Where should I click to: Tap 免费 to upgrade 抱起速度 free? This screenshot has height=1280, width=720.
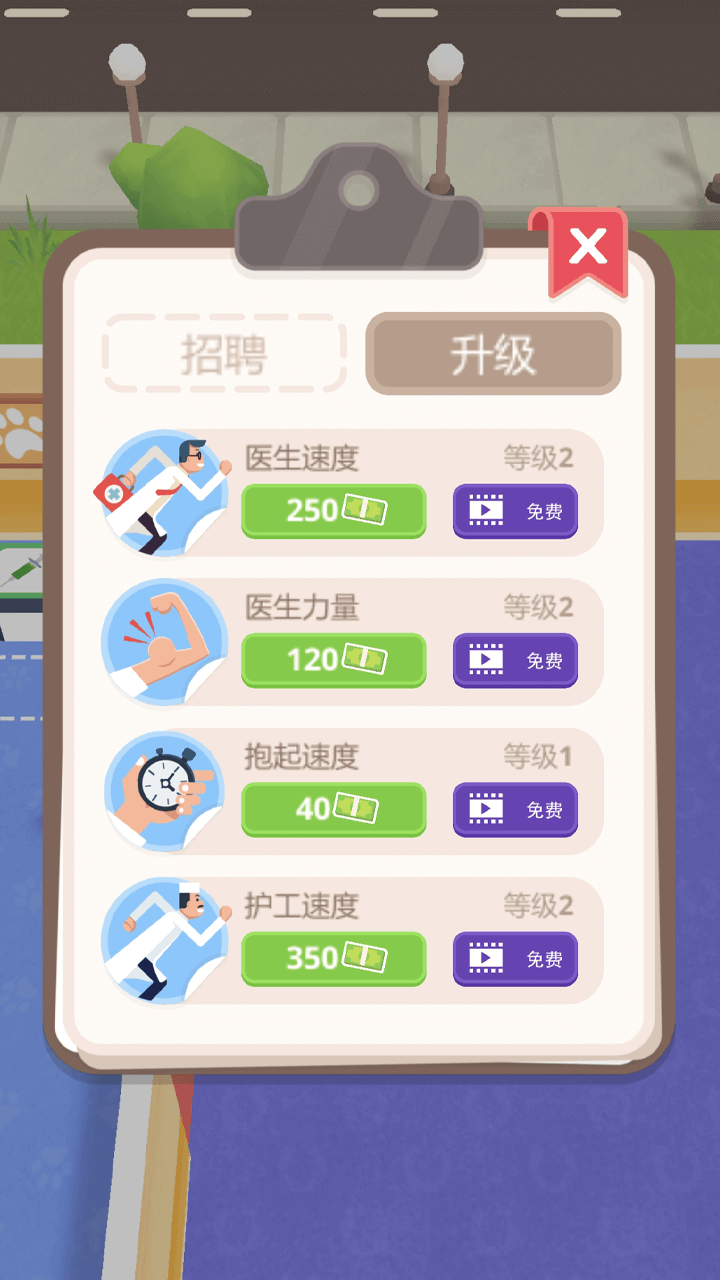pos(514,810)
